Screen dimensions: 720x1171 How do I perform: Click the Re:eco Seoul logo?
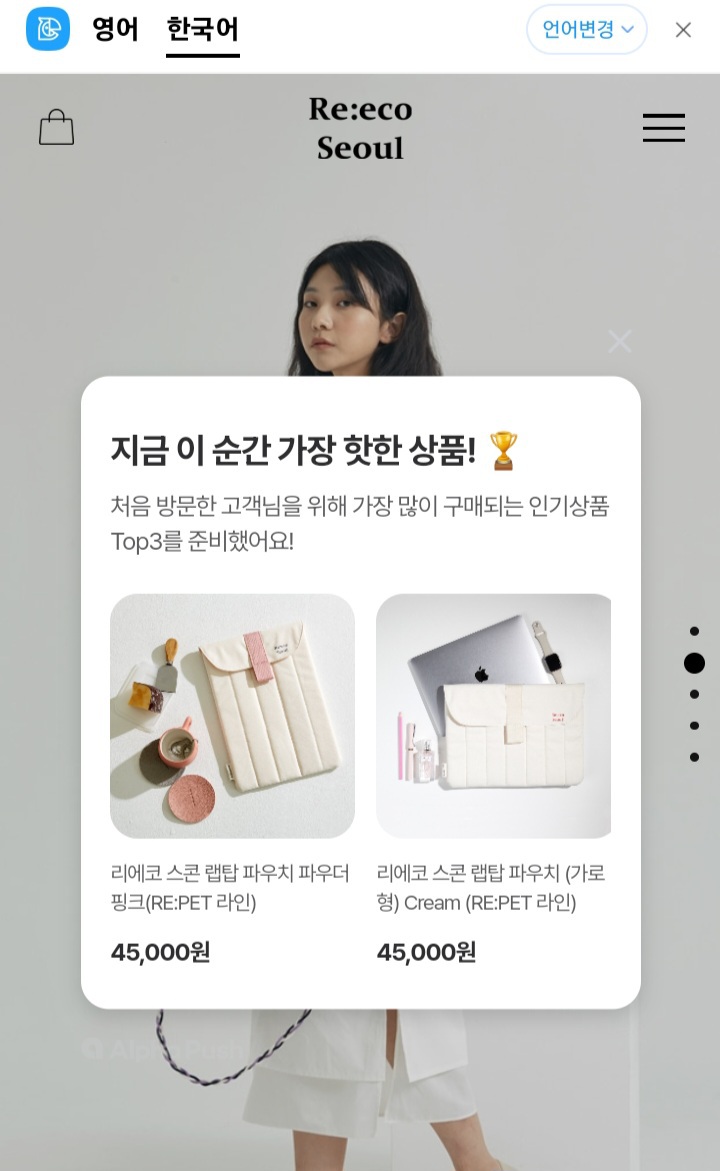click(x=360, y=128)
